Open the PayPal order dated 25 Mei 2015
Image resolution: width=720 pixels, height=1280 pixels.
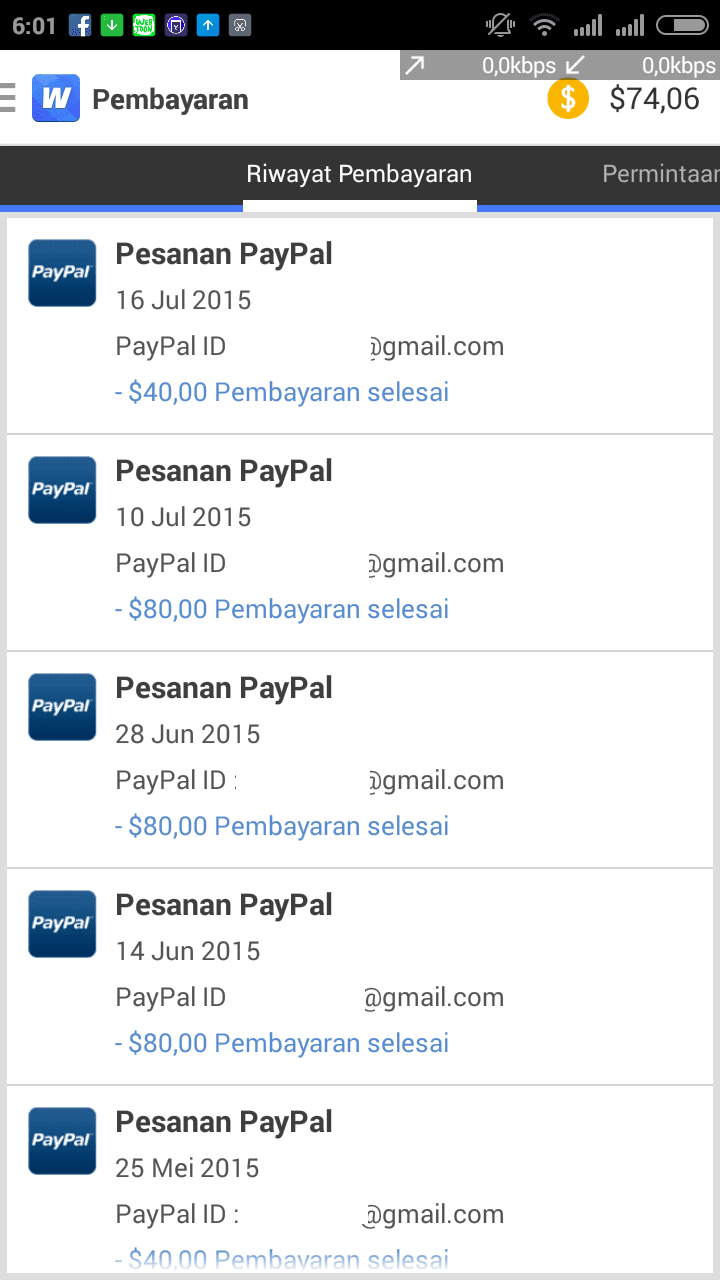click(x=360, y=1180)
